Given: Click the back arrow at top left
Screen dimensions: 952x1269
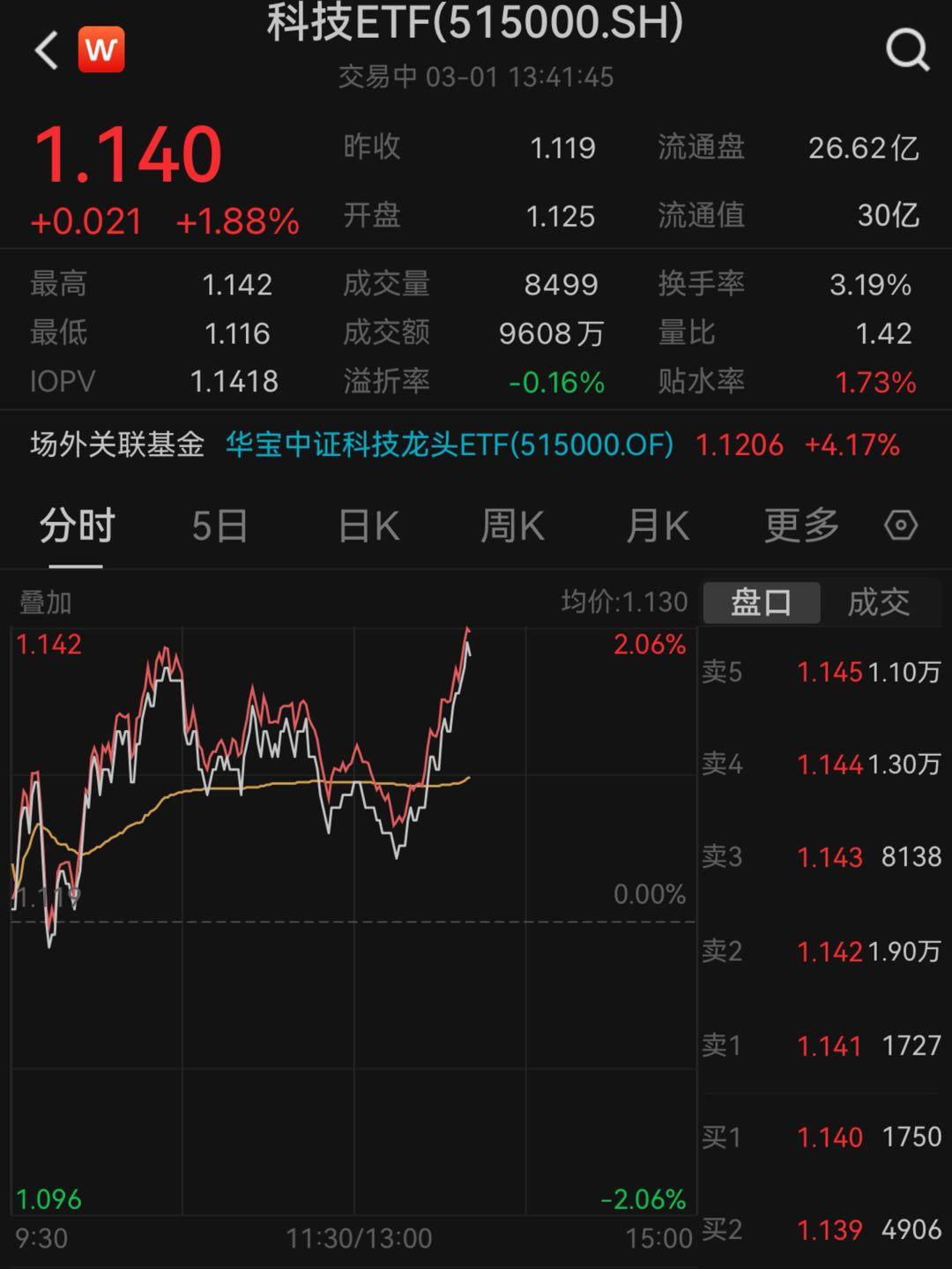Looking at the screenshot, I should point(44,50).
